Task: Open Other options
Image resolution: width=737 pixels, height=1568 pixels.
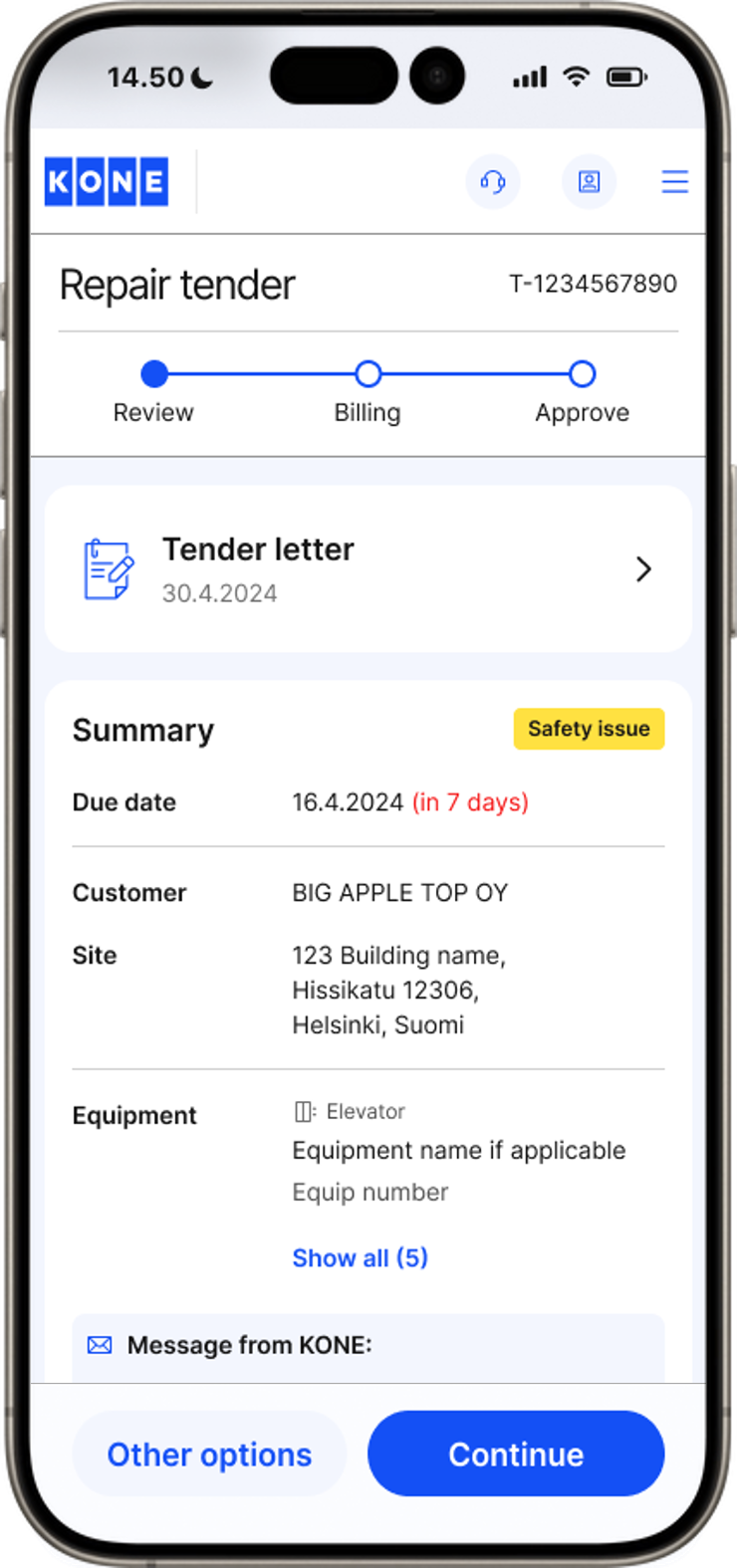Action: pyautogui.click(x=209, y=1454)
